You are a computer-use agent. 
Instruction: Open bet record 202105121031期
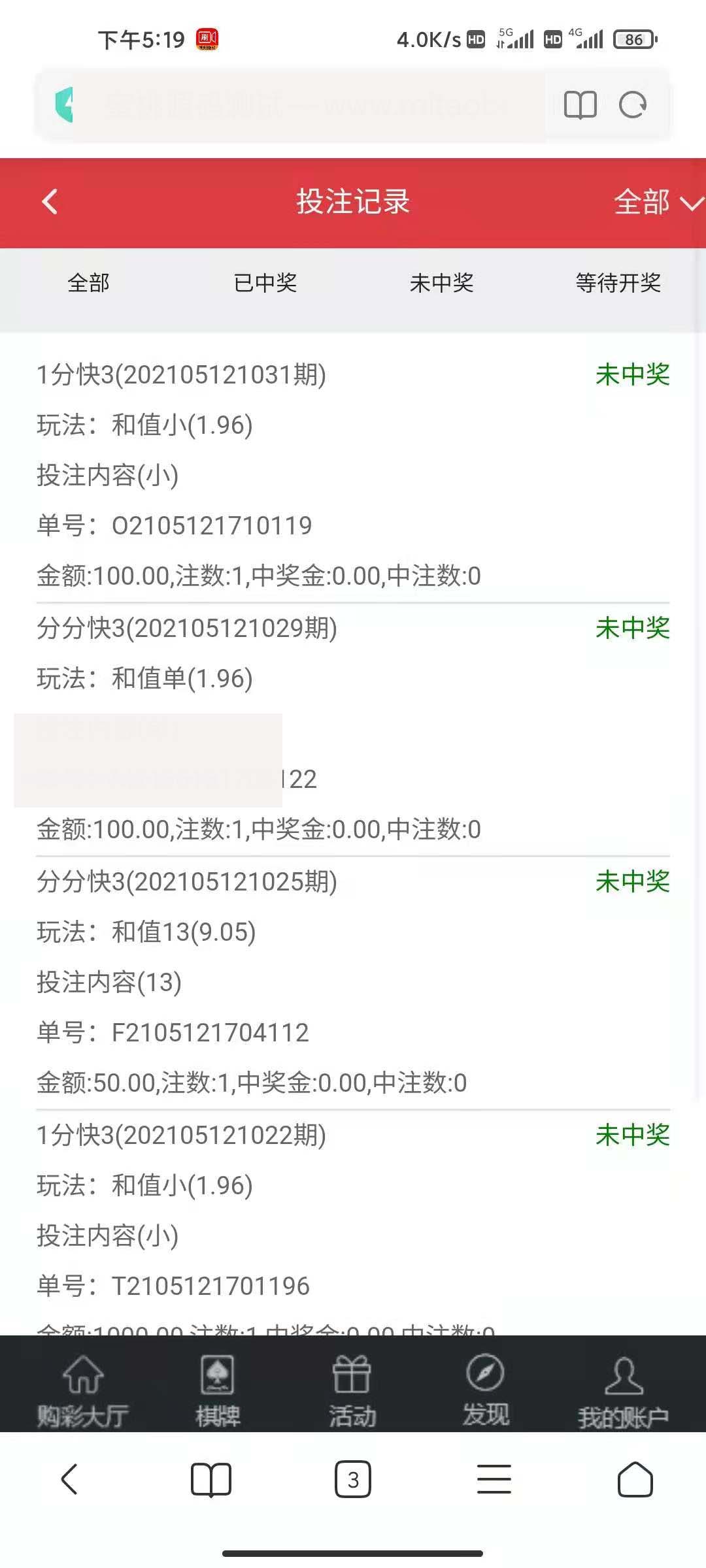[x=353, y=474]
